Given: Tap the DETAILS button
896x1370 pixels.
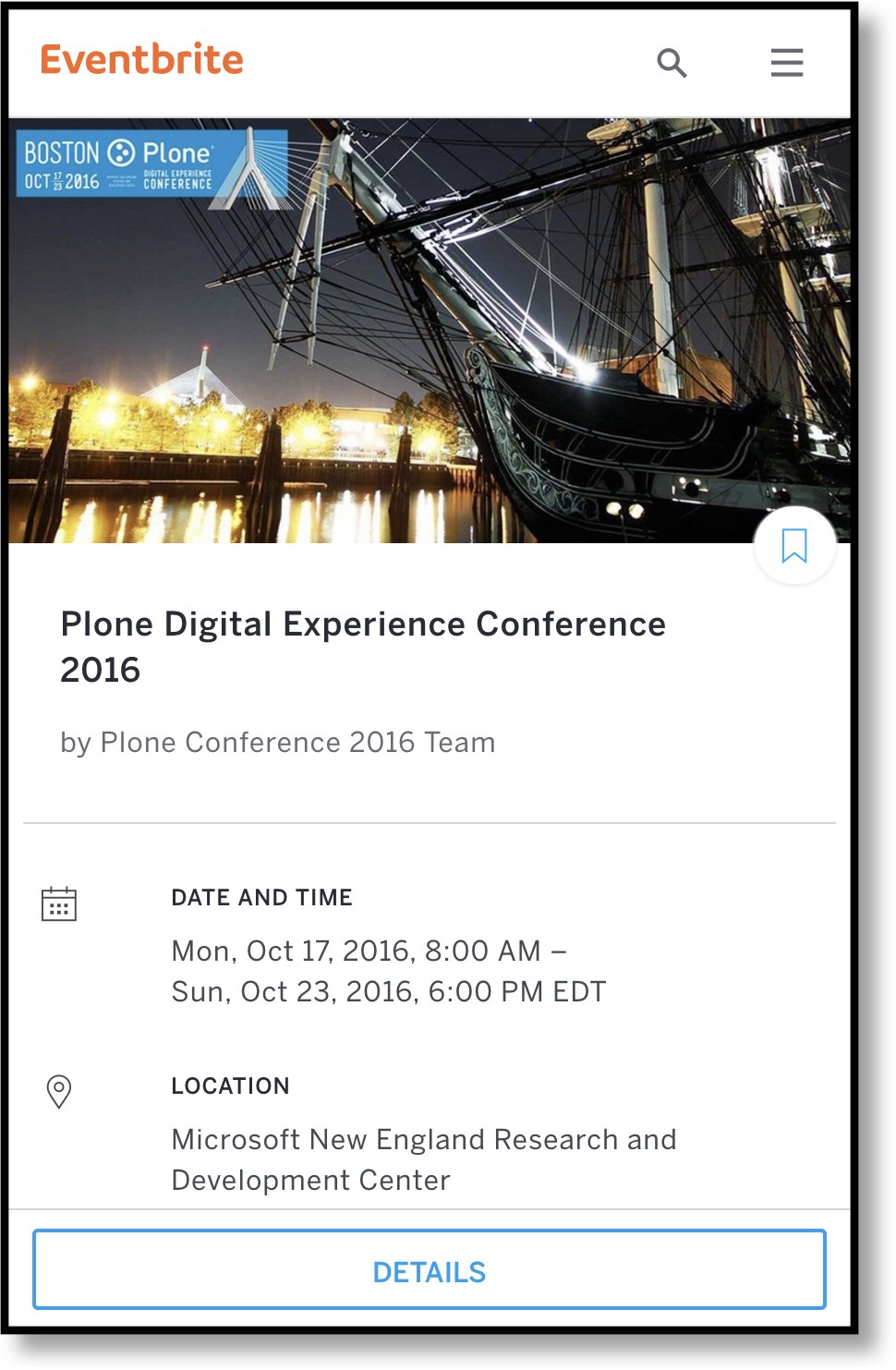Looking at the screenshot, I should (430, 1270).
